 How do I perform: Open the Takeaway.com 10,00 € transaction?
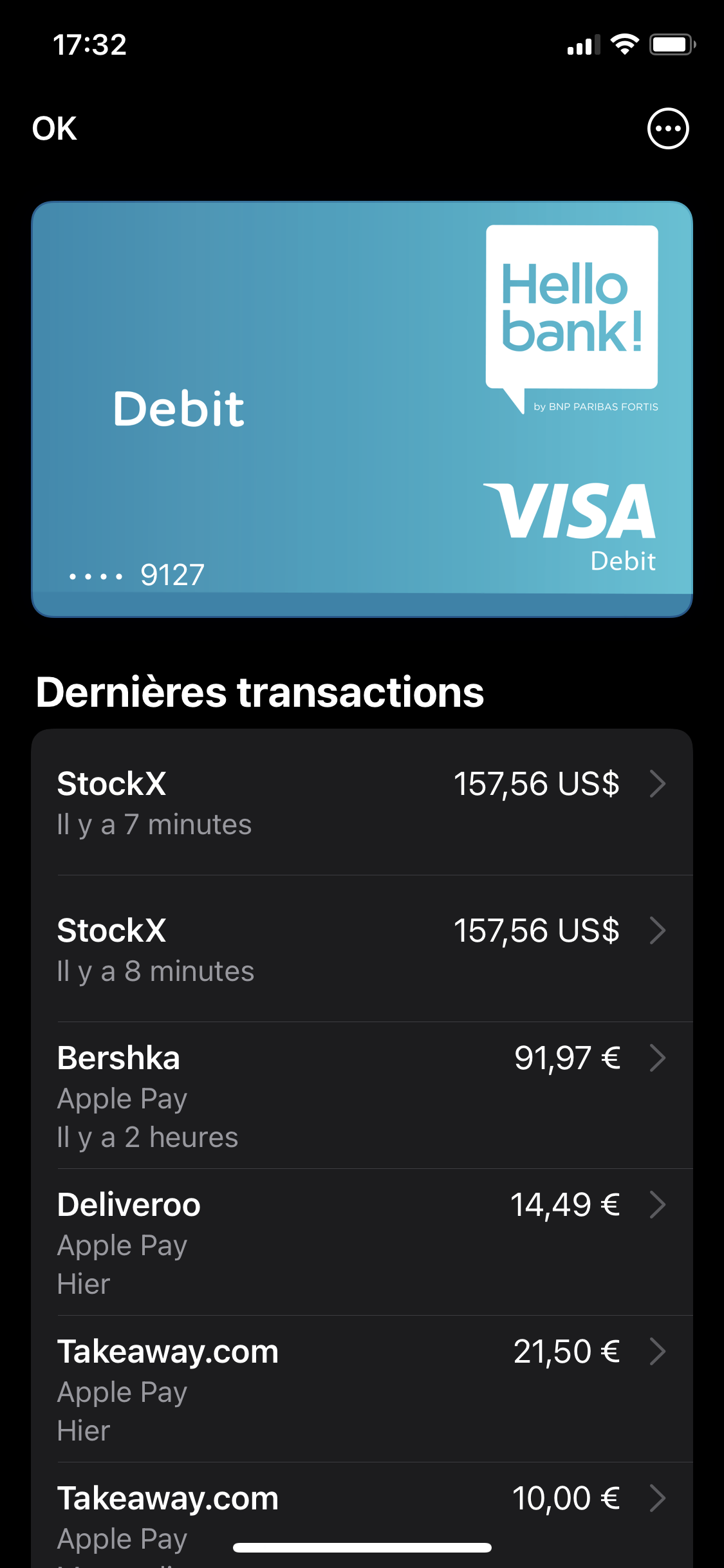coord(362,1513)
